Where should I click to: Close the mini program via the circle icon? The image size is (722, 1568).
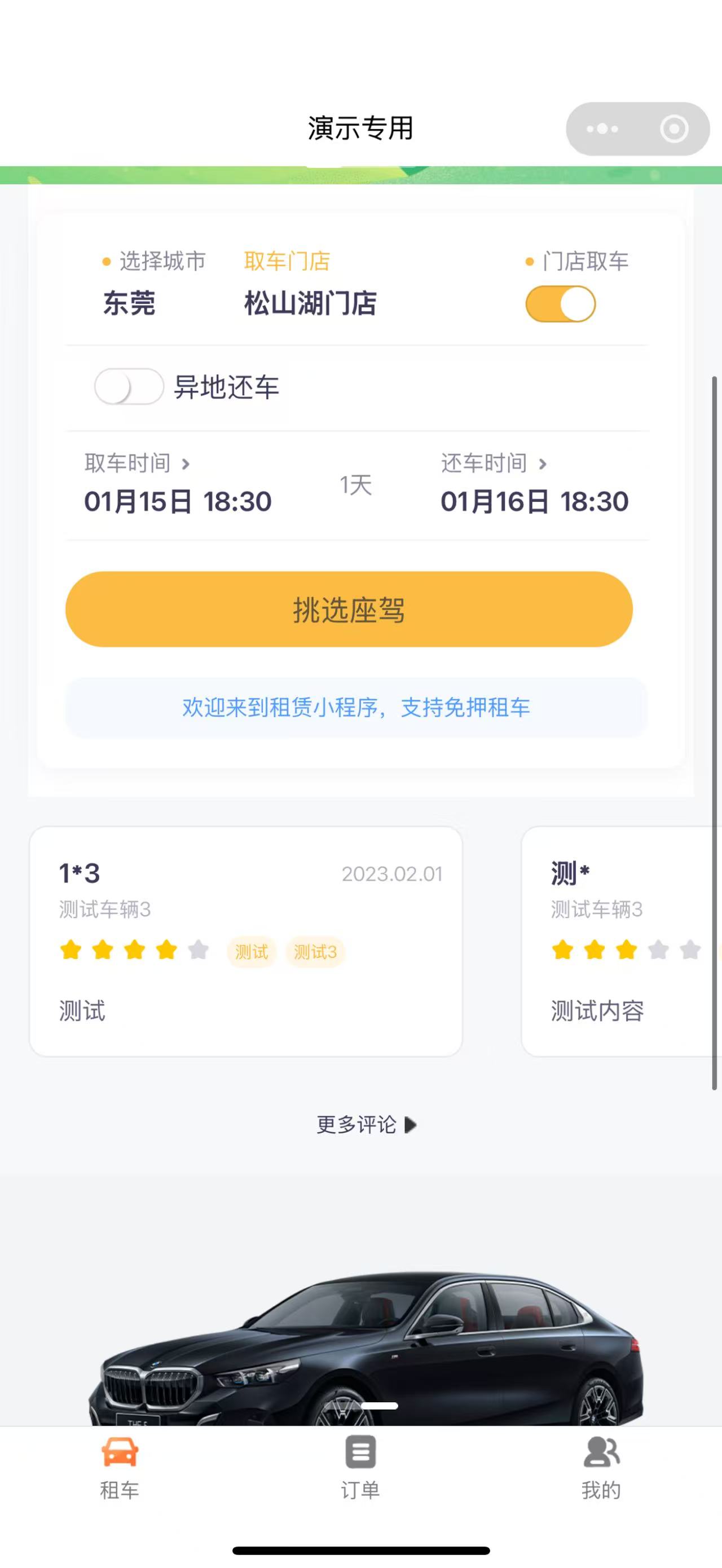click(x=674, y=129)
